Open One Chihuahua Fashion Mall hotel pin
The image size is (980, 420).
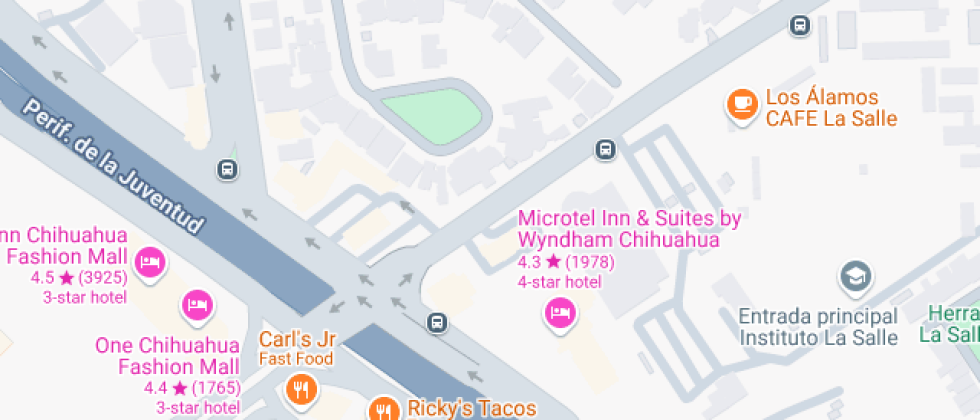click(197, 307)
